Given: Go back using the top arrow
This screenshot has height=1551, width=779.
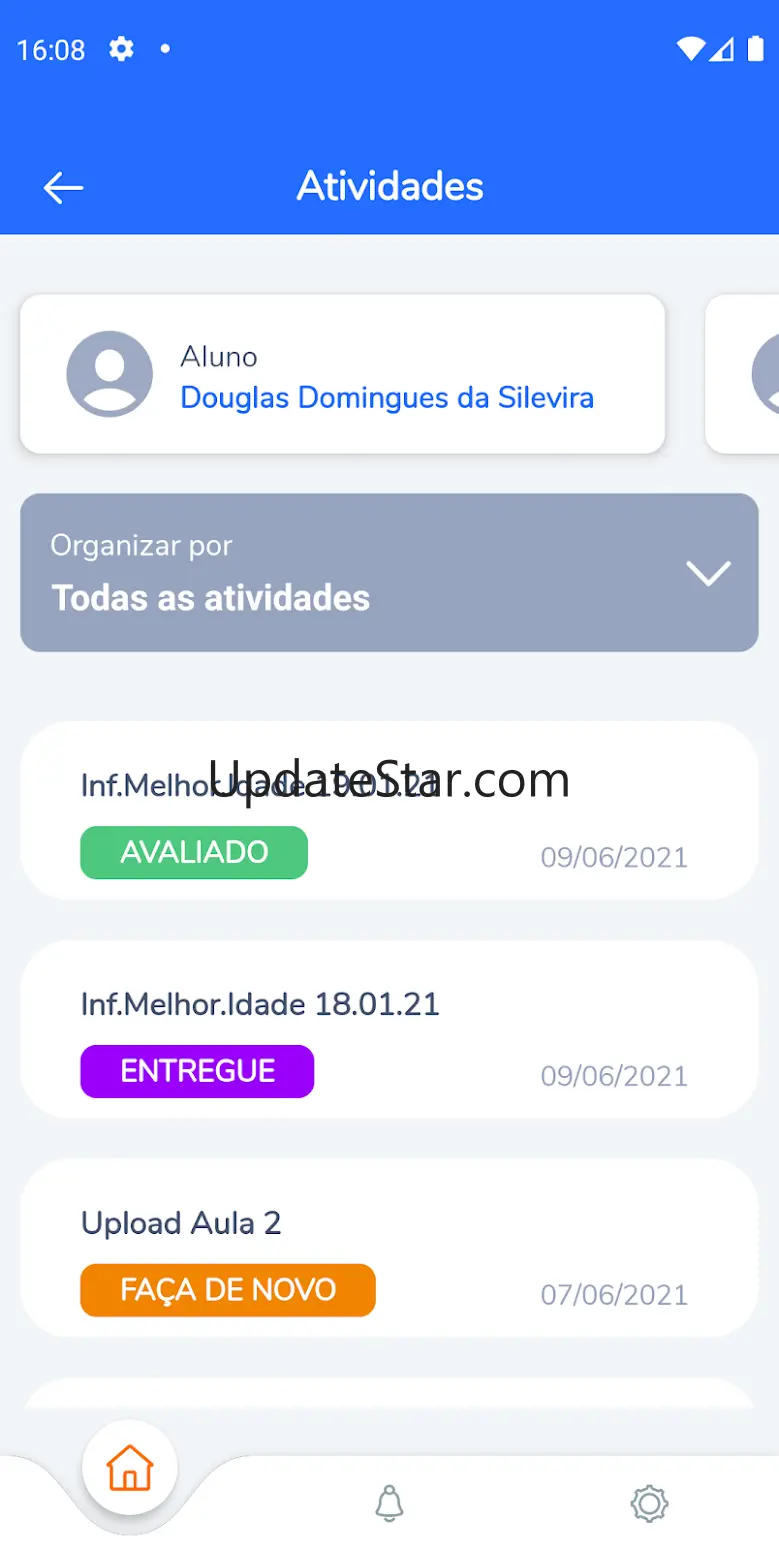Looking at the screenshot, I should point(63,187).
